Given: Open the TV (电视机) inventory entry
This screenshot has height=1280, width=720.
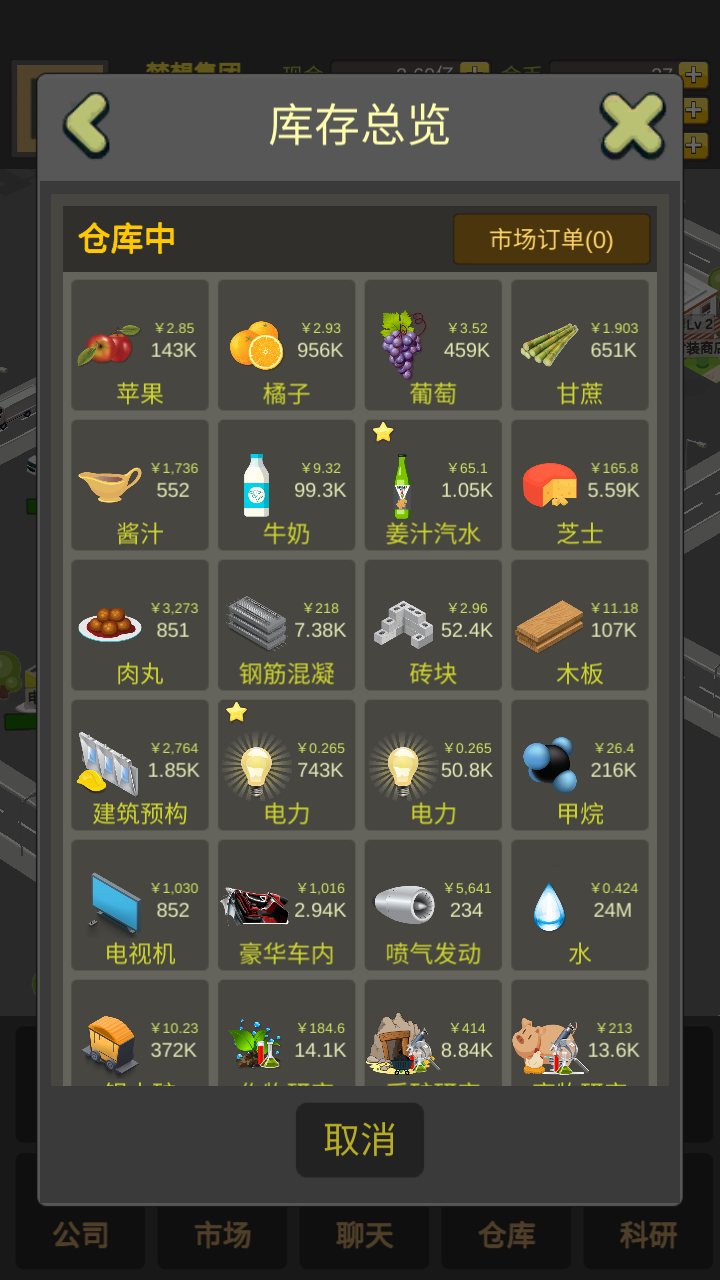Looking at the screenshot, I should 139,905.
